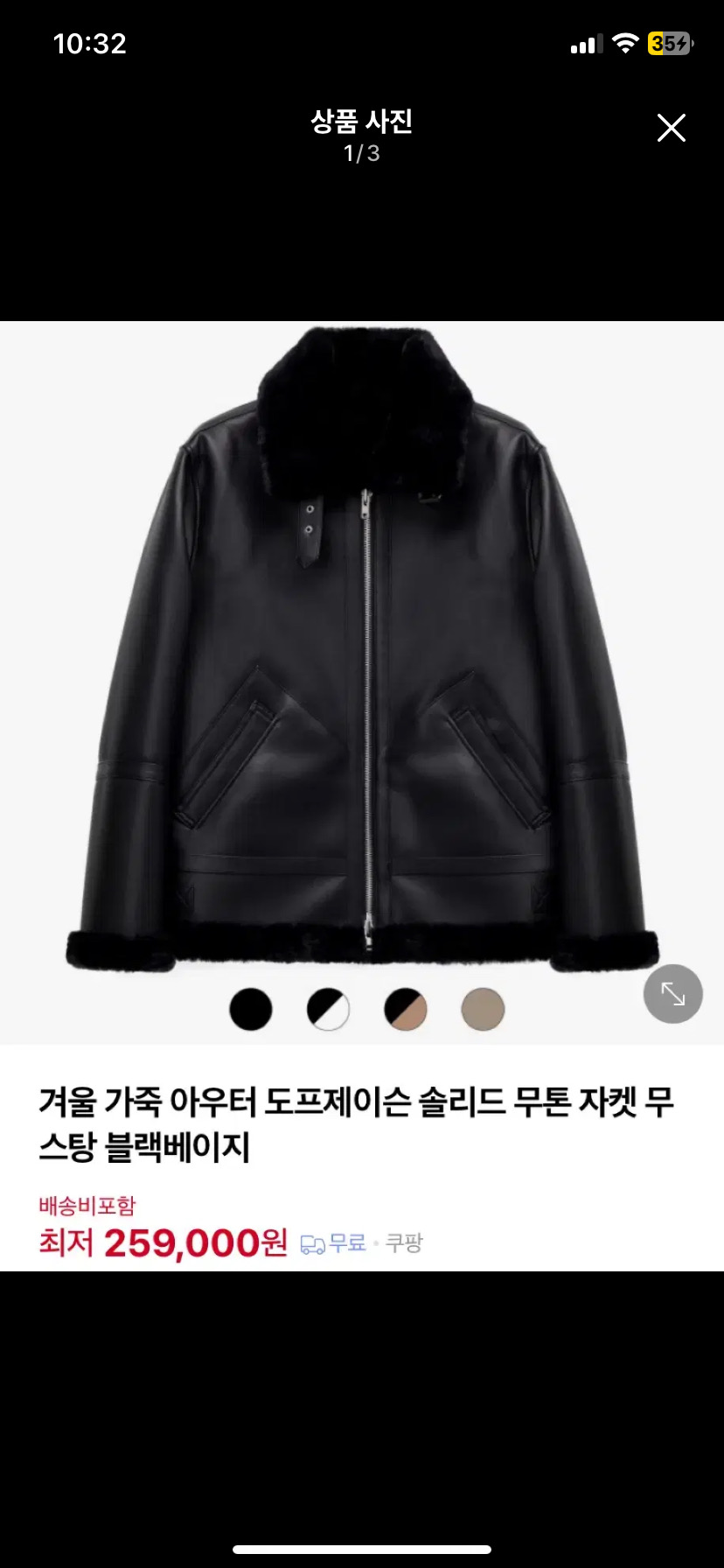Screen dimensions: 724x1568
Task: Select the black and tan color swatch
Action: [405, 1008]
